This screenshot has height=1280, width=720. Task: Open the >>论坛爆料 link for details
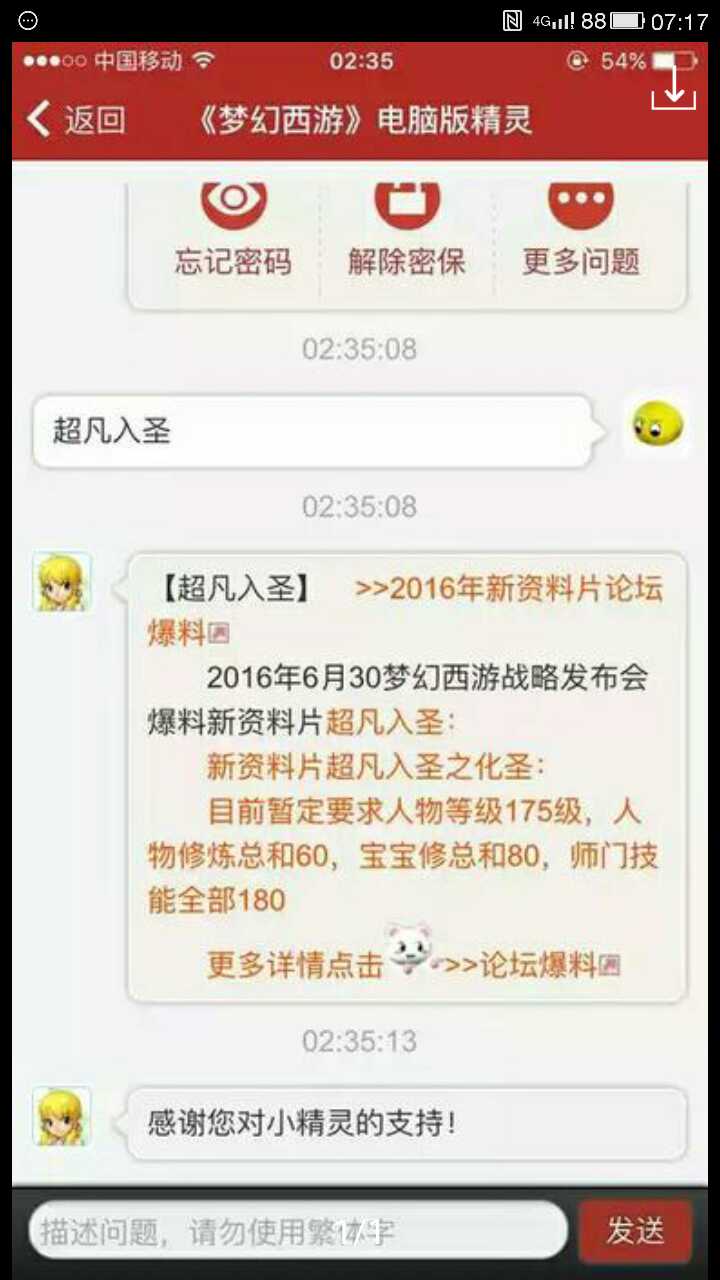pyautogui.click(x=530, y=965)
